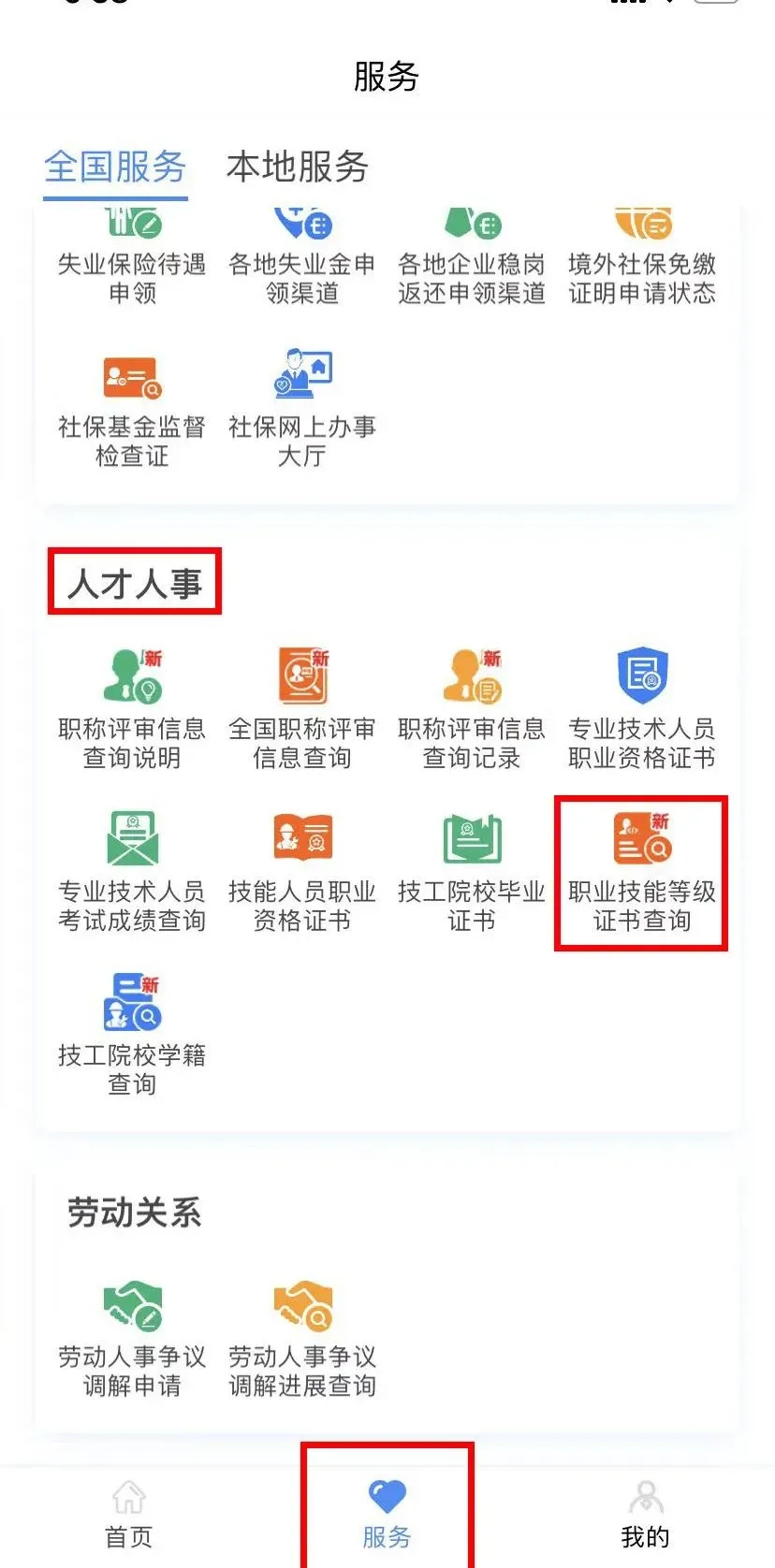Screen dimensions: 775x1568
Task: Query 专业技术人员考试成绩查询
Action: [x=131, y=865]
